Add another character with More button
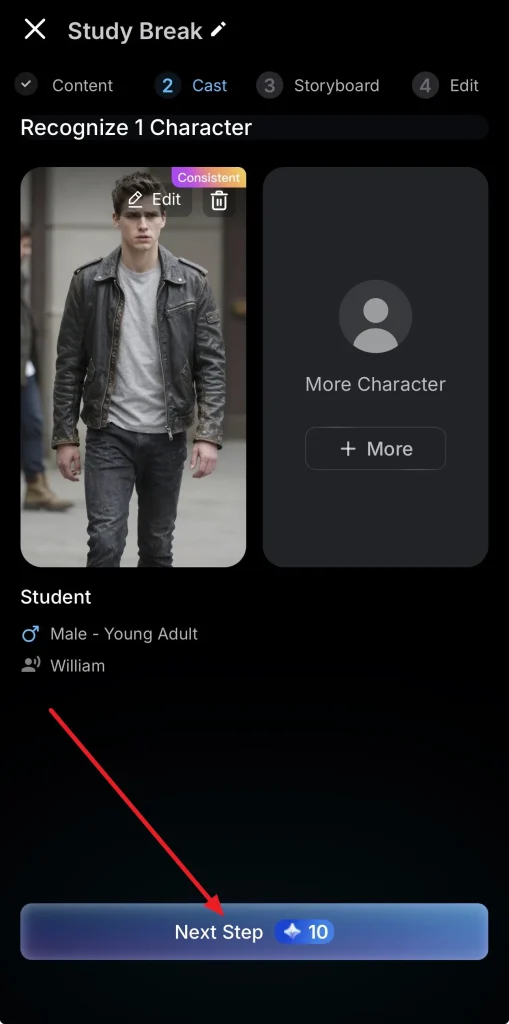This screenshot has width=509, height=1024. [376, 449]
